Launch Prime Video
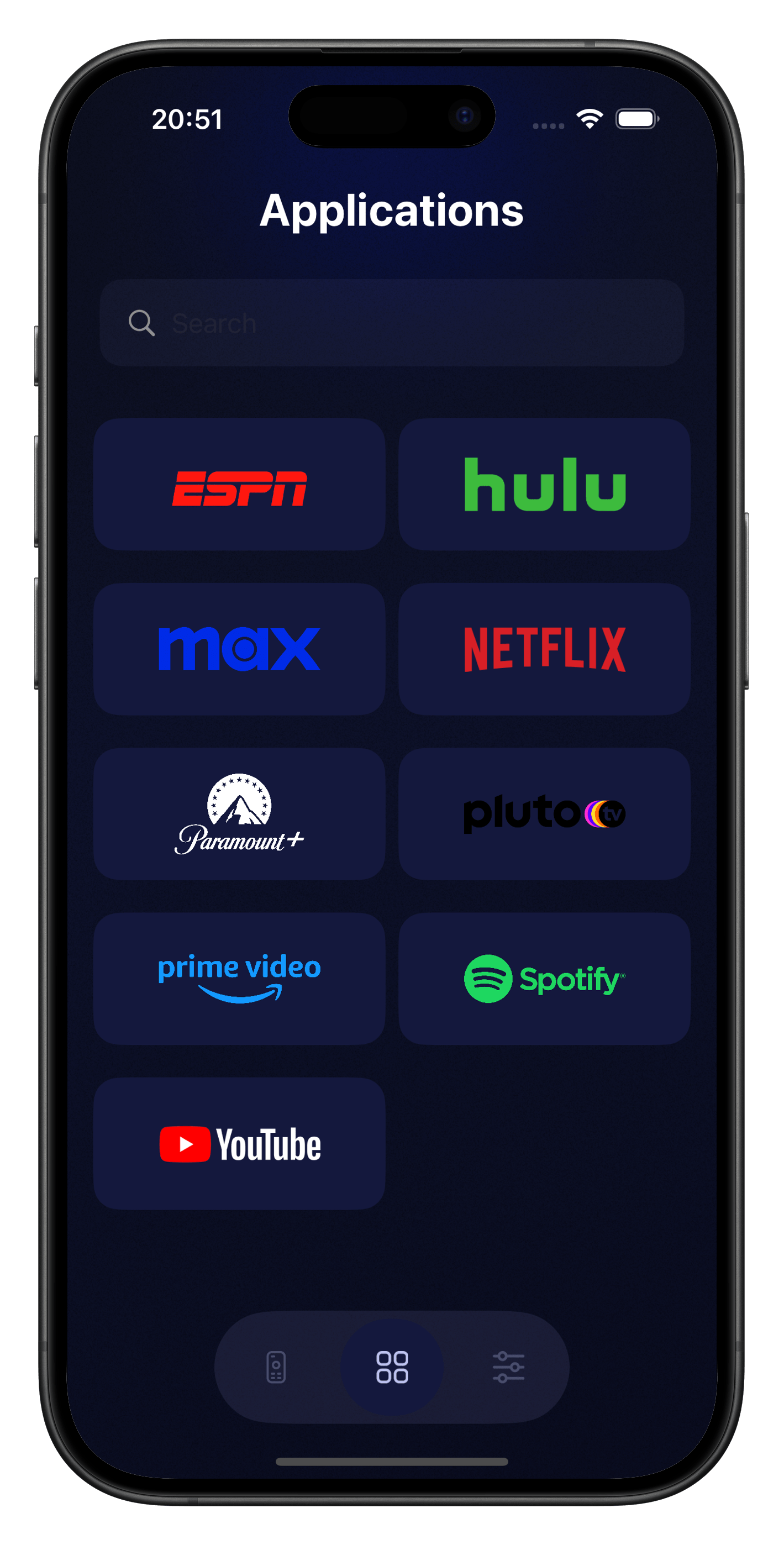 tap(239, 978)
